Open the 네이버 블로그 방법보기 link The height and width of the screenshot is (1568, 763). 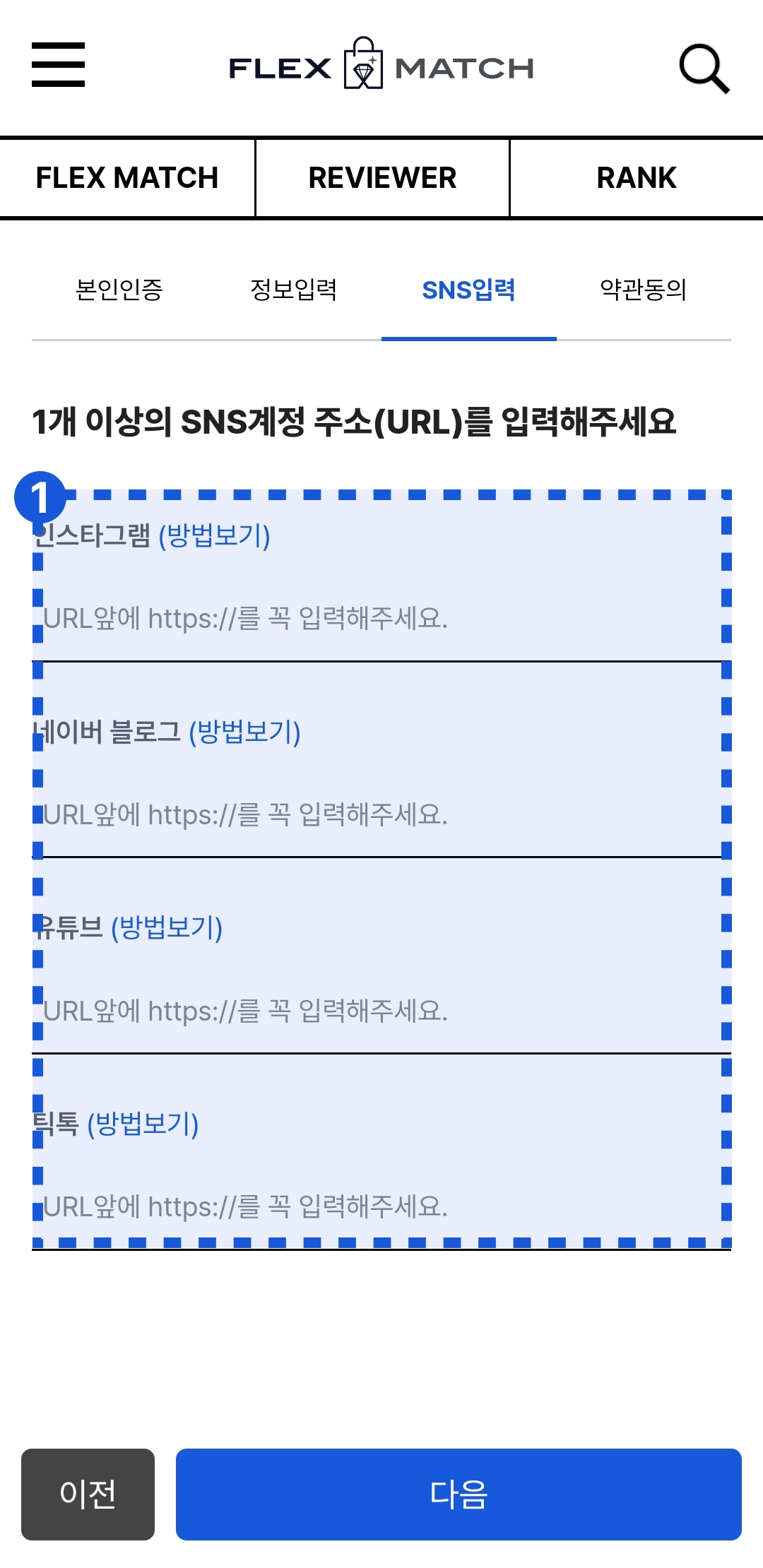click(x=244, y=732)
